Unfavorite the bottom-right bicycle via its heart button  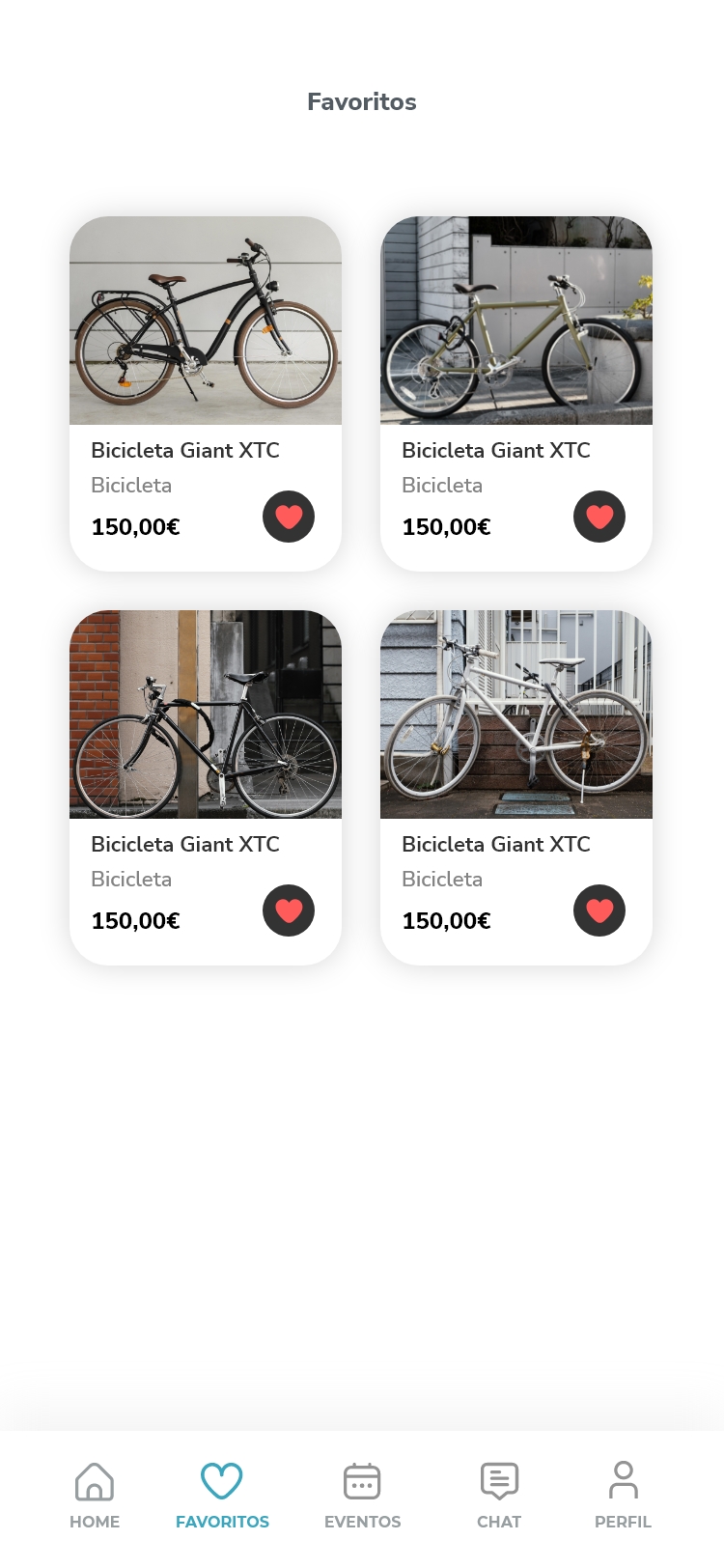click(x=599, y=910)
